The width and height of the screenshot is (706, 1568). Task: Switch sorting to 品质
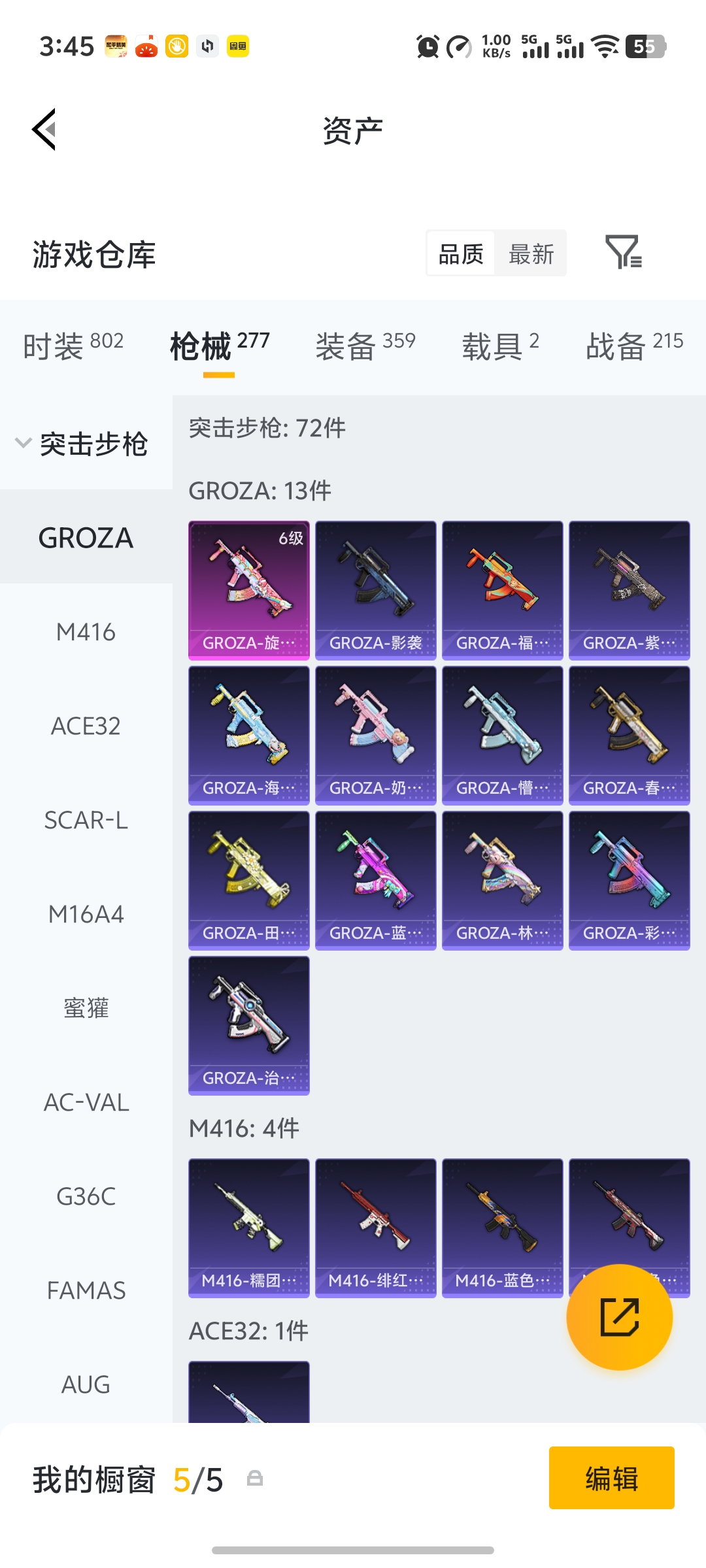460,253
